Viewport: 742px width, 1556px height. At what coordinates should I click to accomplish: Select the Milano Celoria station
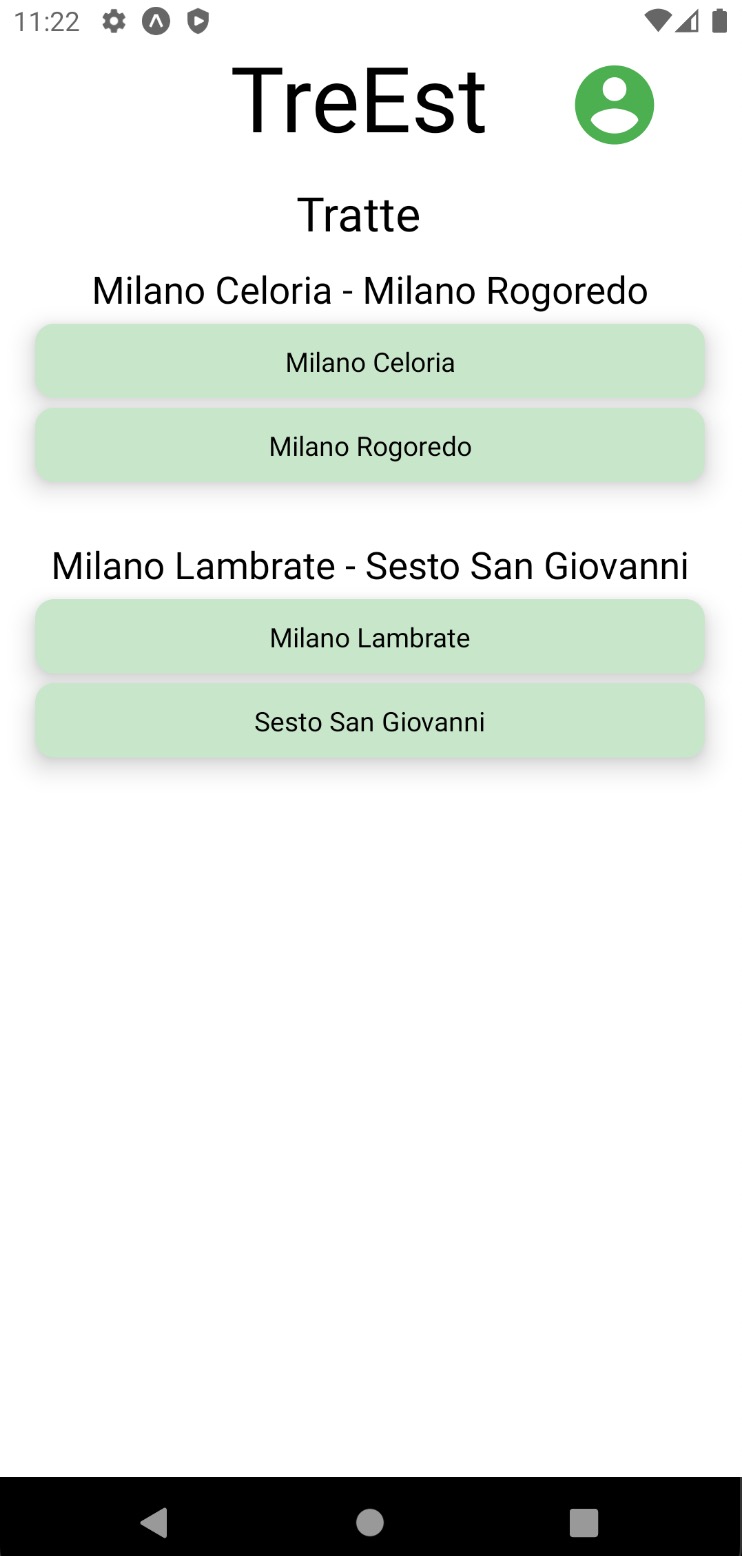(x=370, y=362)
